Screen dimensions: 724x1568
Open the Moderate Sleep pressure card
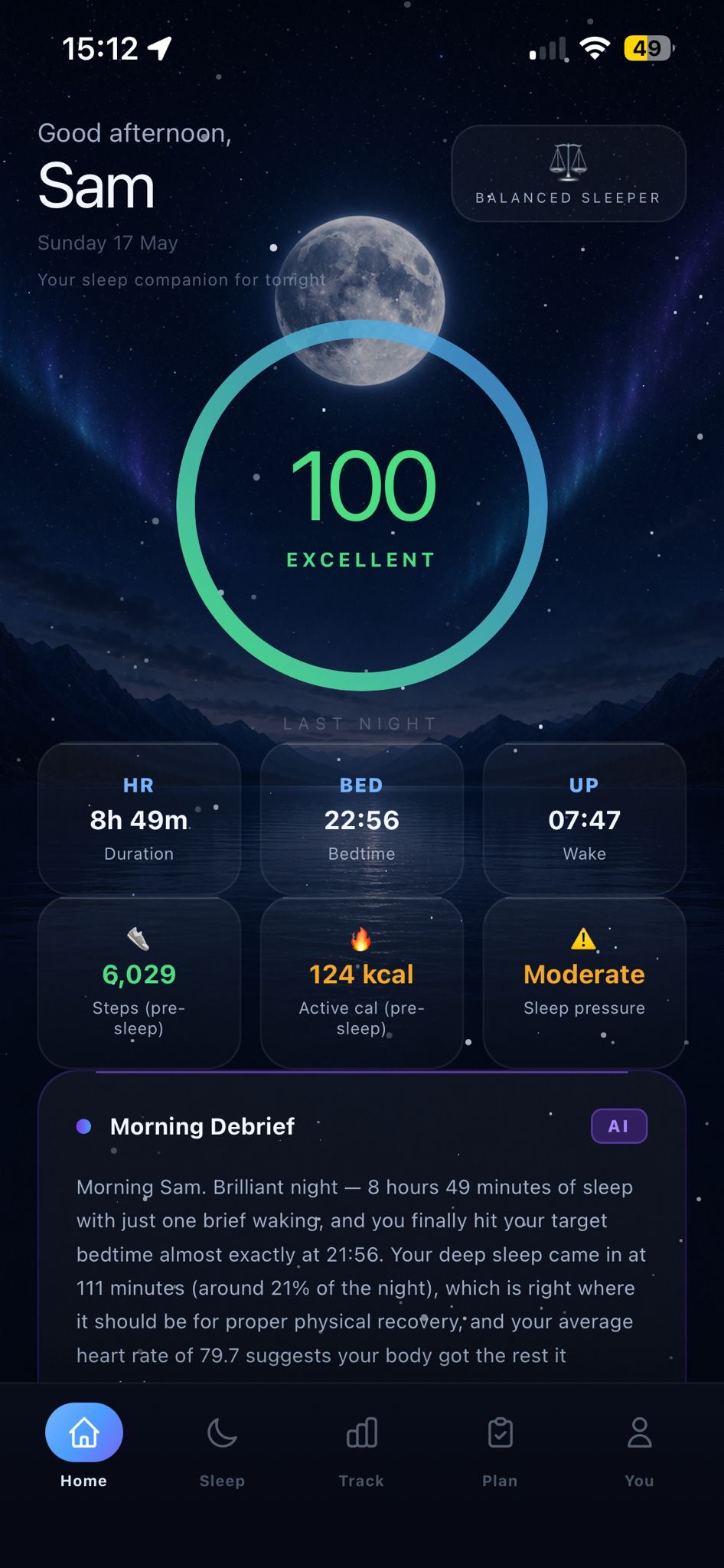tap(585, 983)
